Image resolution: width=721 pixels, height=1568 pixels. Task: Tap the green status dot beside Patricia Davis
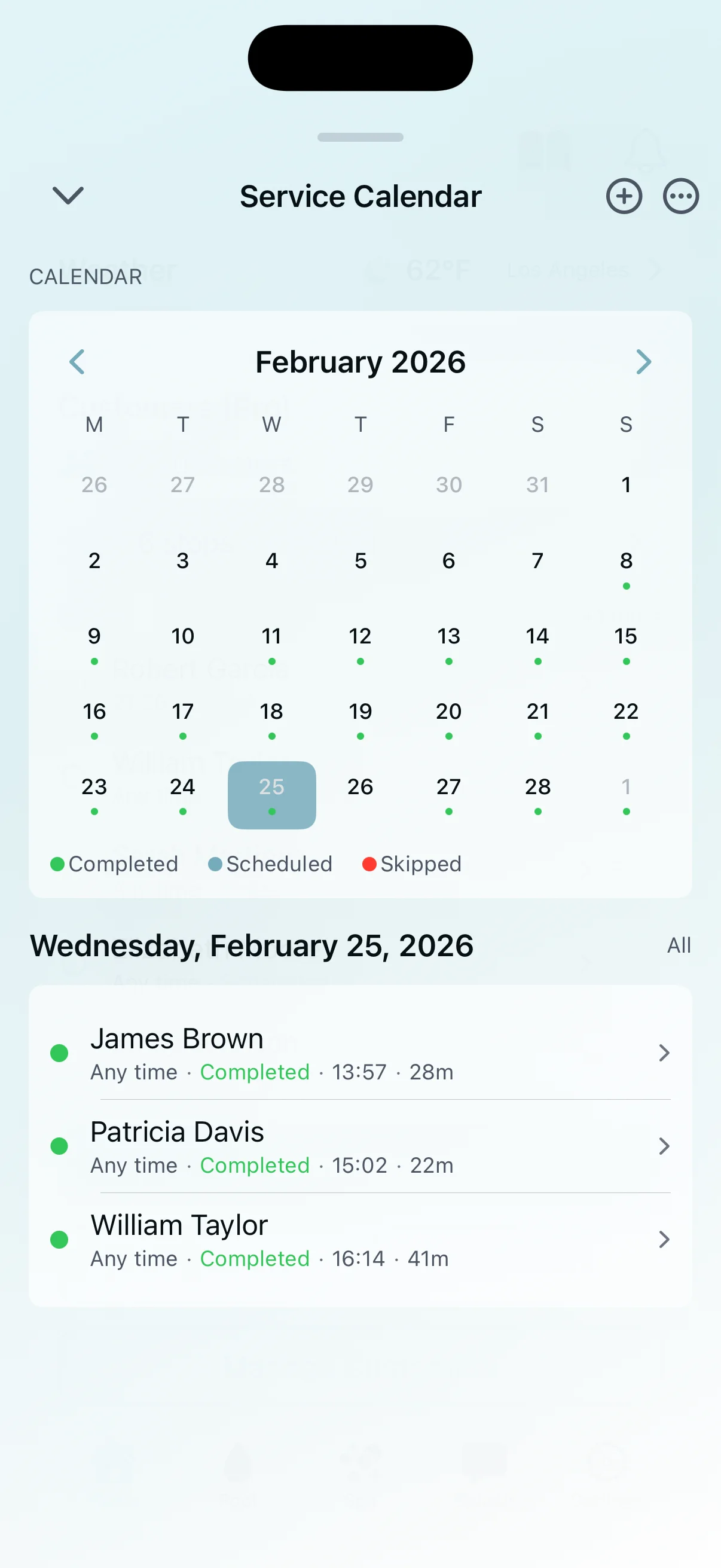[59, 1146]
